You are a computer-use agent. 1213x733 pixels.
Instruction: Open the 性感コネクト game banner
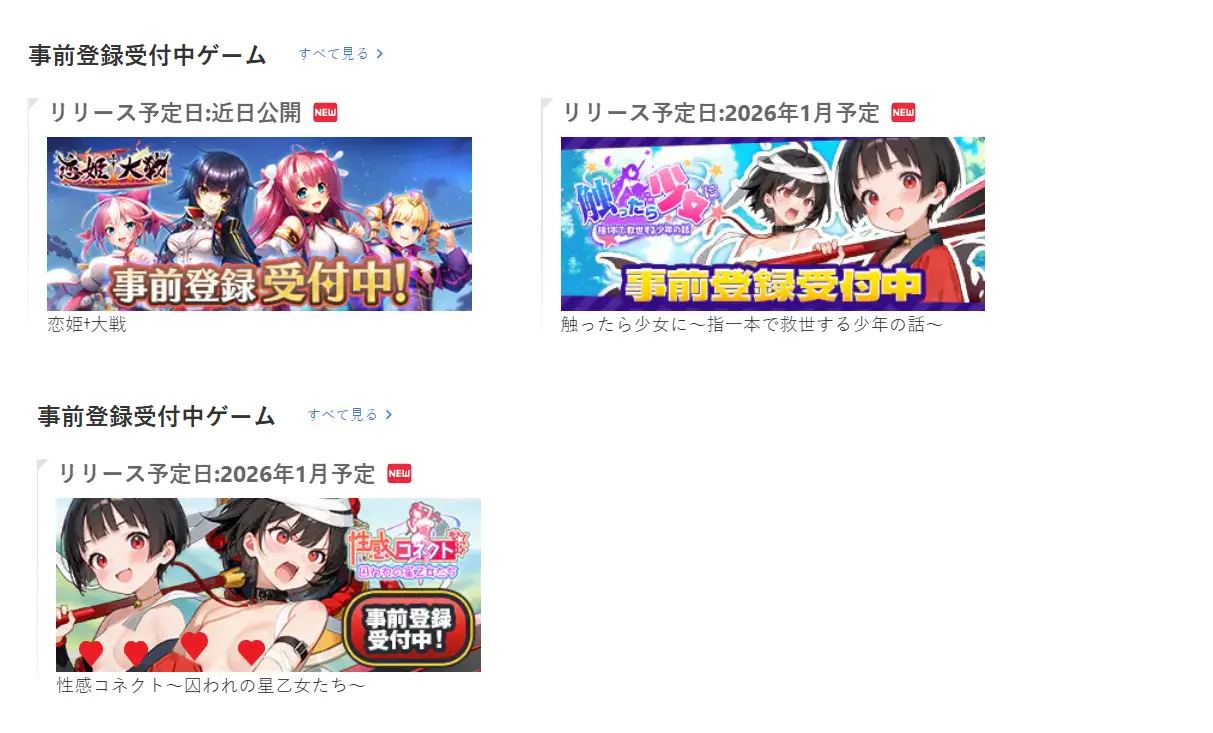(x=268, y=584)
